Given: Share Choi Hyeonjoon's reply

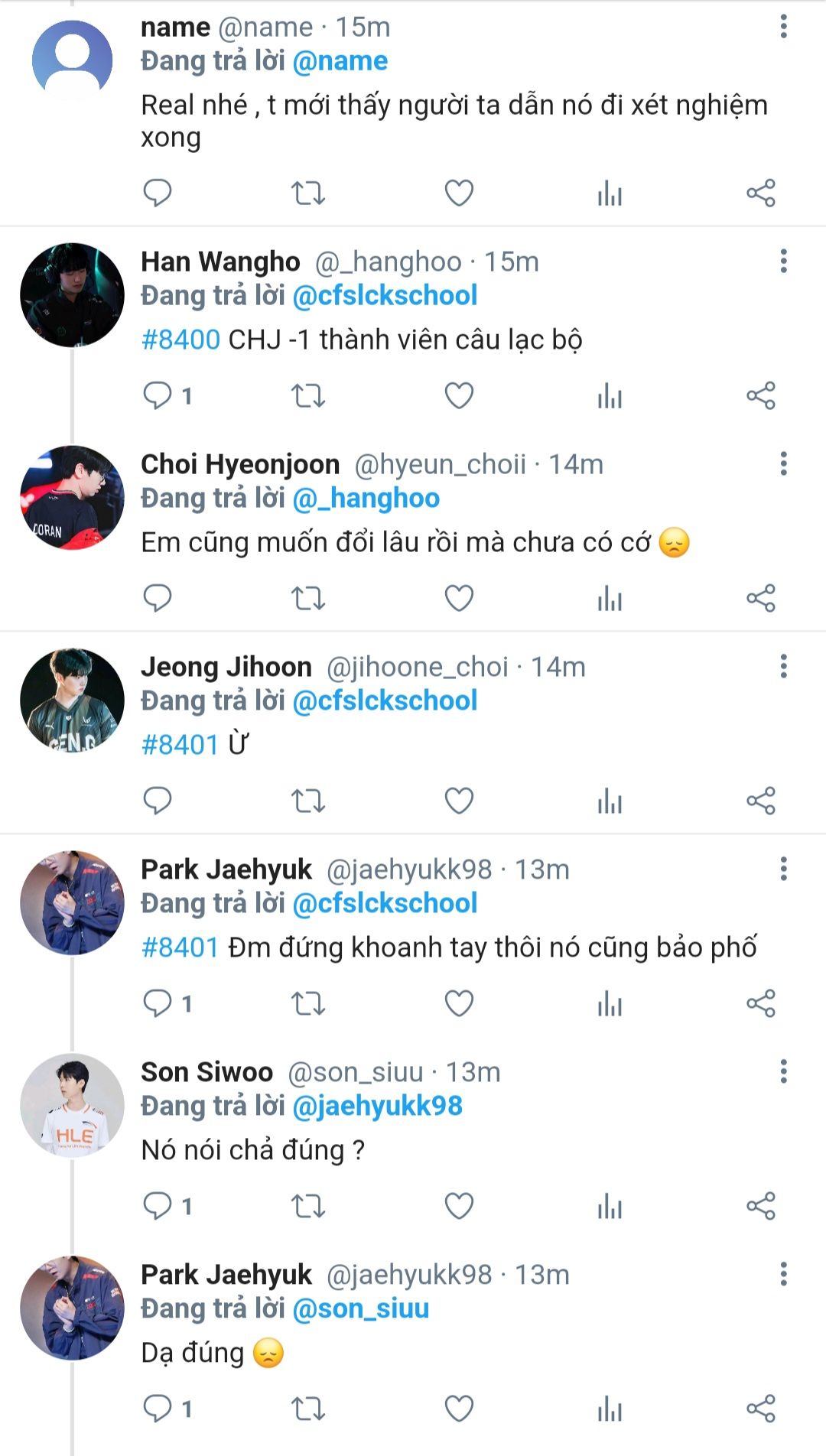Looking at the screenshot, I should click(761, 598).
